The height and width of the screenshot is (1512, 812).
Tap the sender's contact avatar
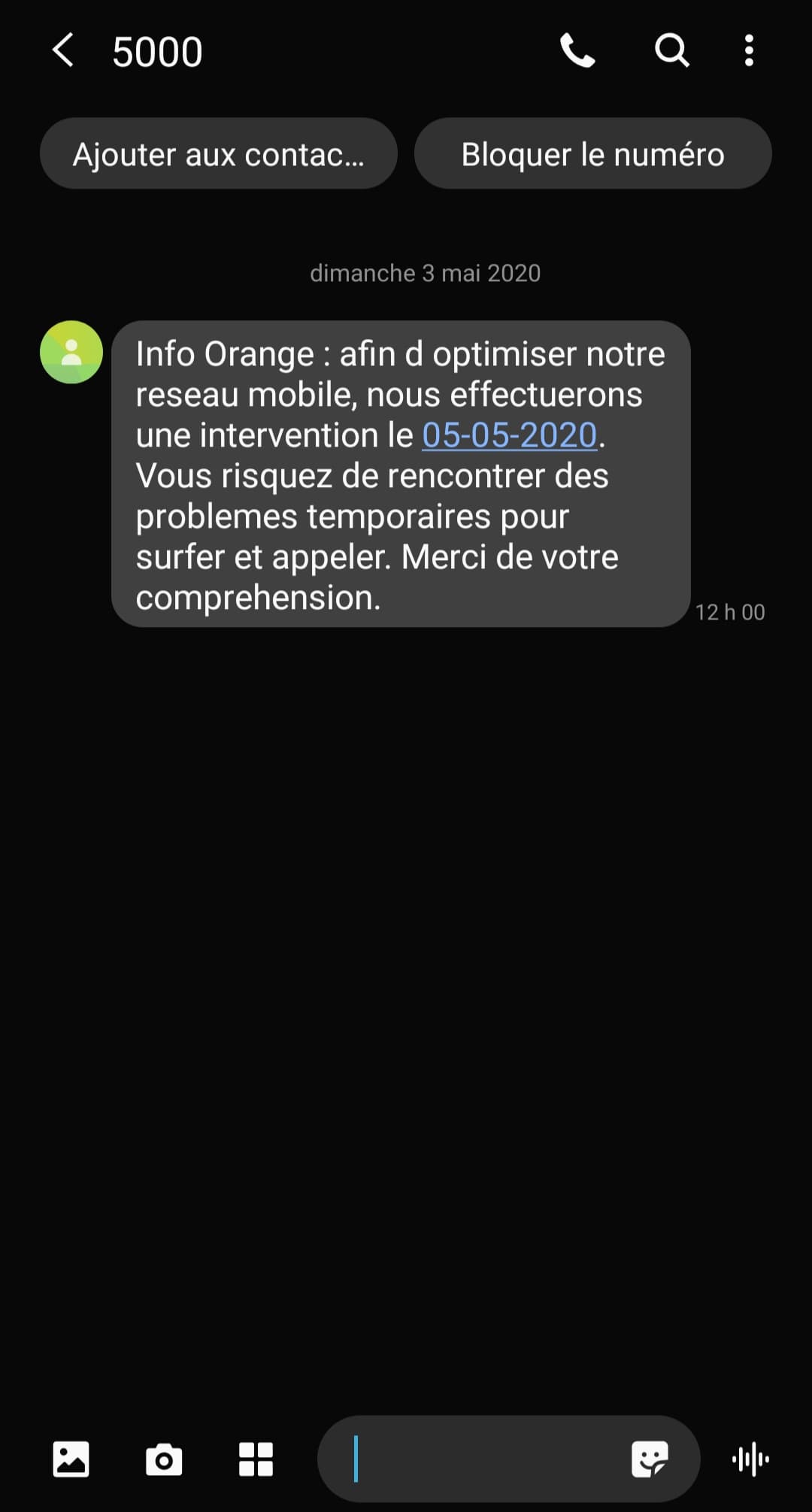[71, 352]
